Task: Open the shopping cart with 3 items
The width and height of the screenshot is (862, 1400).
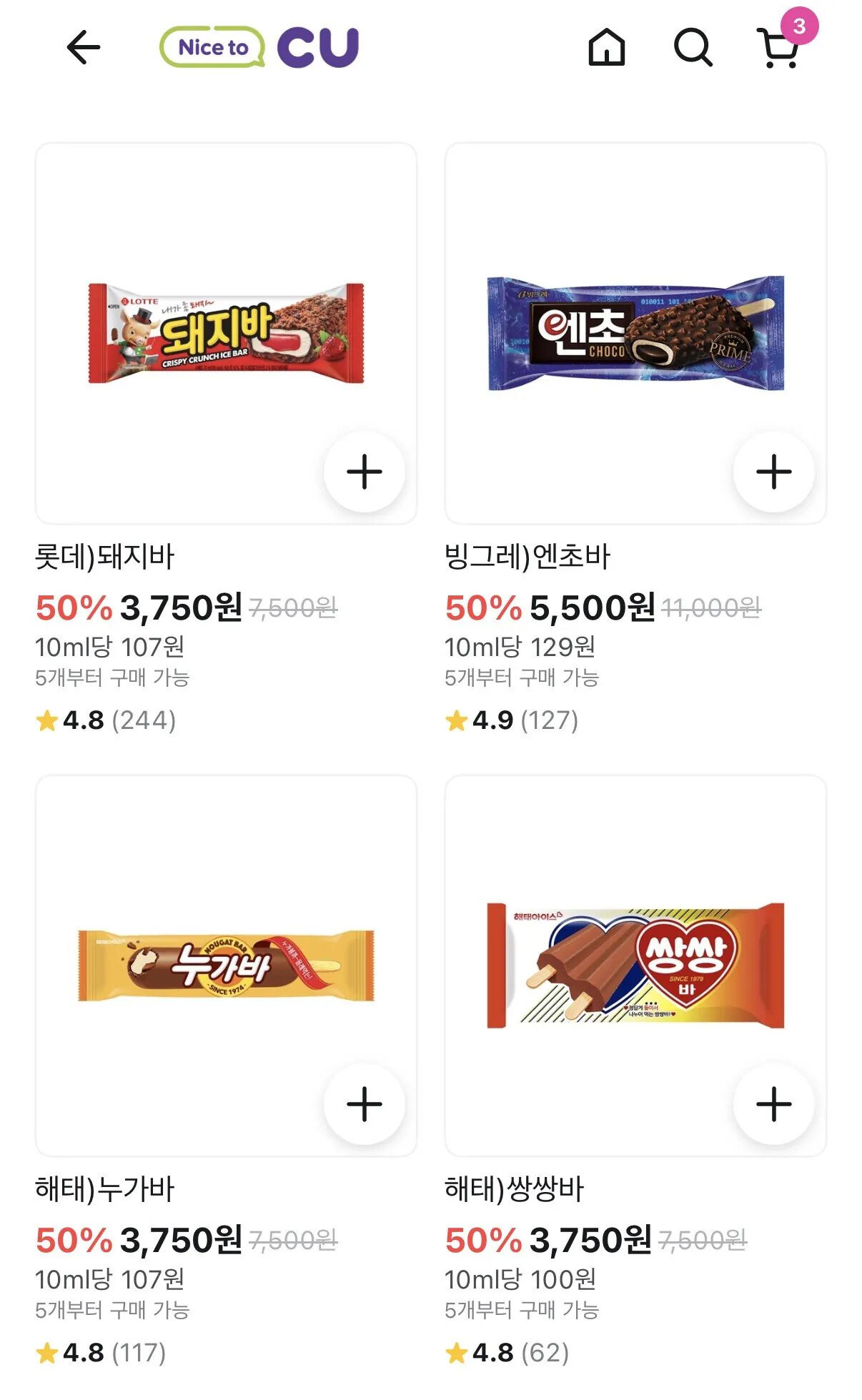Action: 781,47
